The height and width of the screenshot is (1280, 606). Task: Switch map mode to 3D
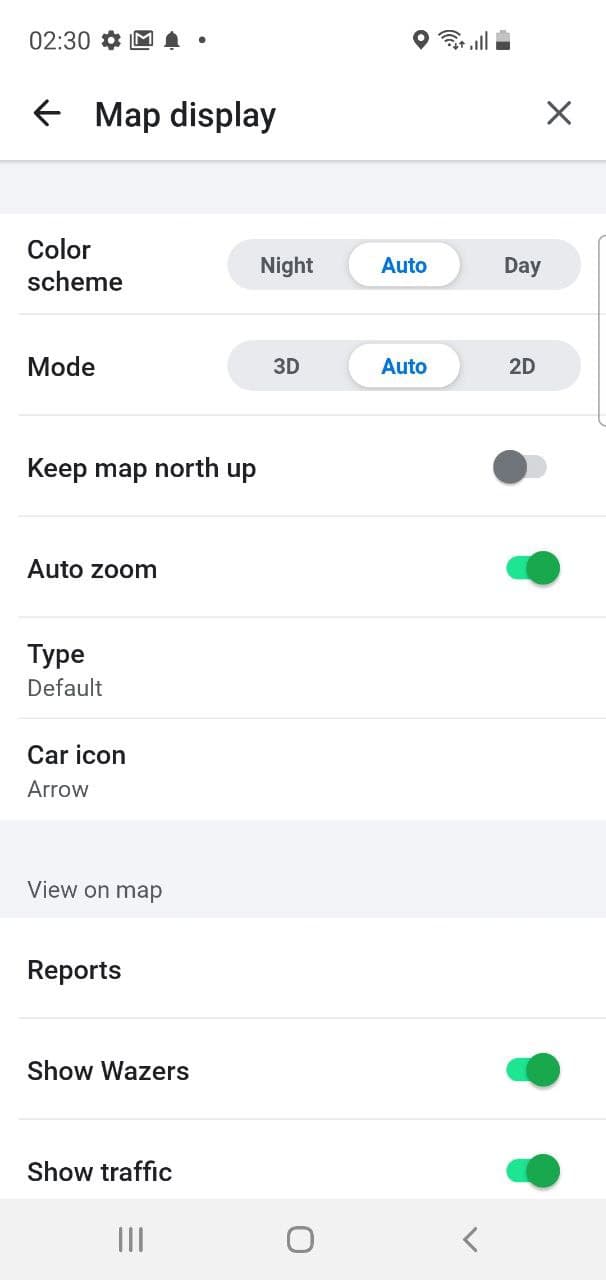287,366
